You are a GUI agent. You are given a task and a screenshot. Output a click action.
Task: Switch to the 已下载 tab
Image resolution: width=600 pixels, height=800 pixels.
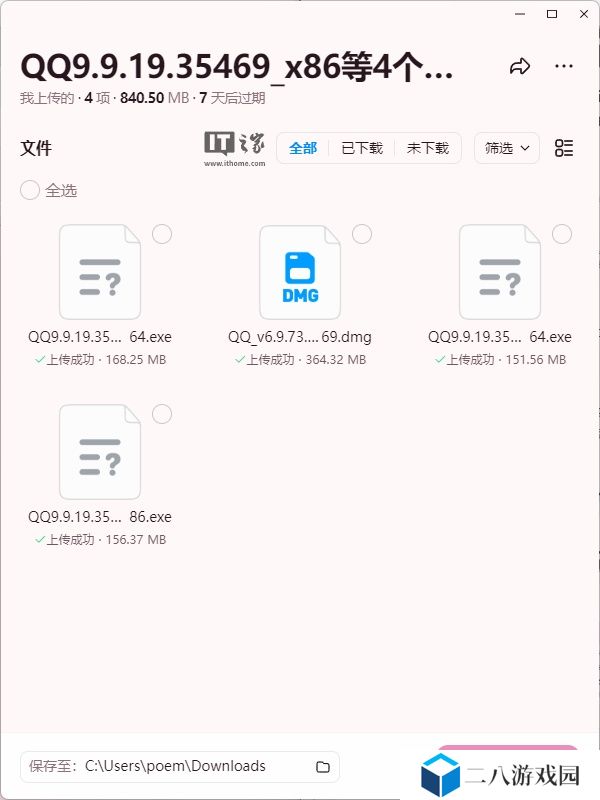coord(362,148)
